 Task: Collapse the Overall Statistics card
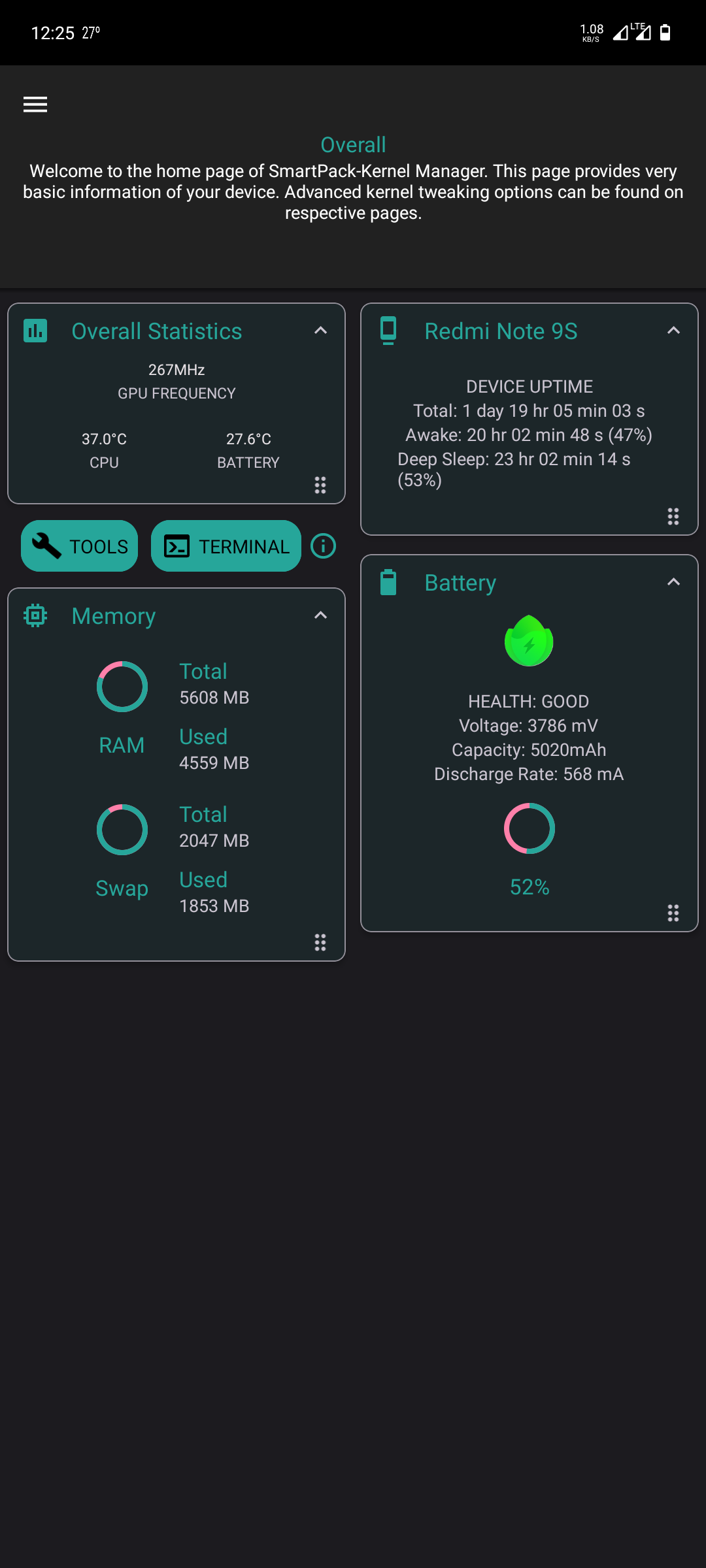(320, 331)
